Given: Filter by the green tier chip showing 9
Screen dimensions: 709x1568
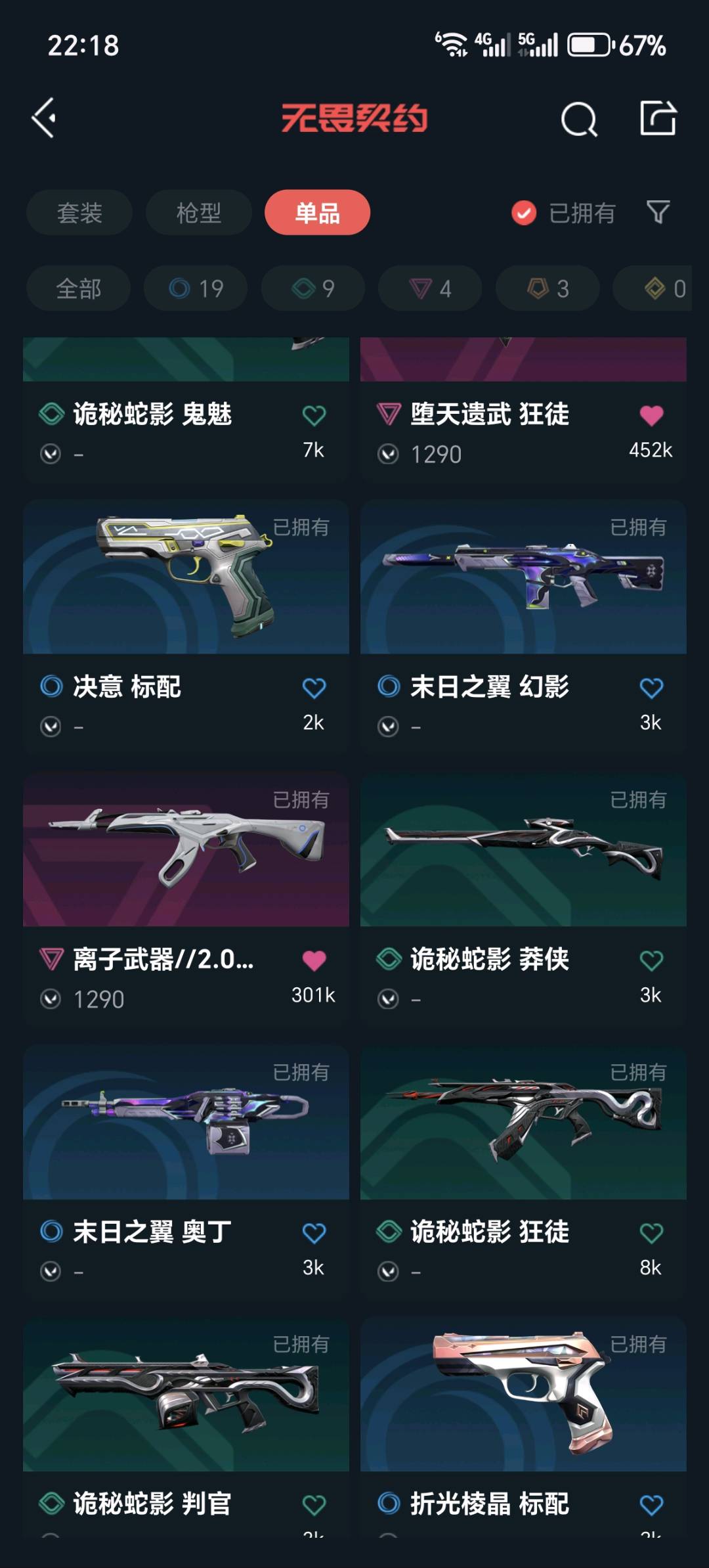Looking at the screenshot, I should click(x=313, y=288).
